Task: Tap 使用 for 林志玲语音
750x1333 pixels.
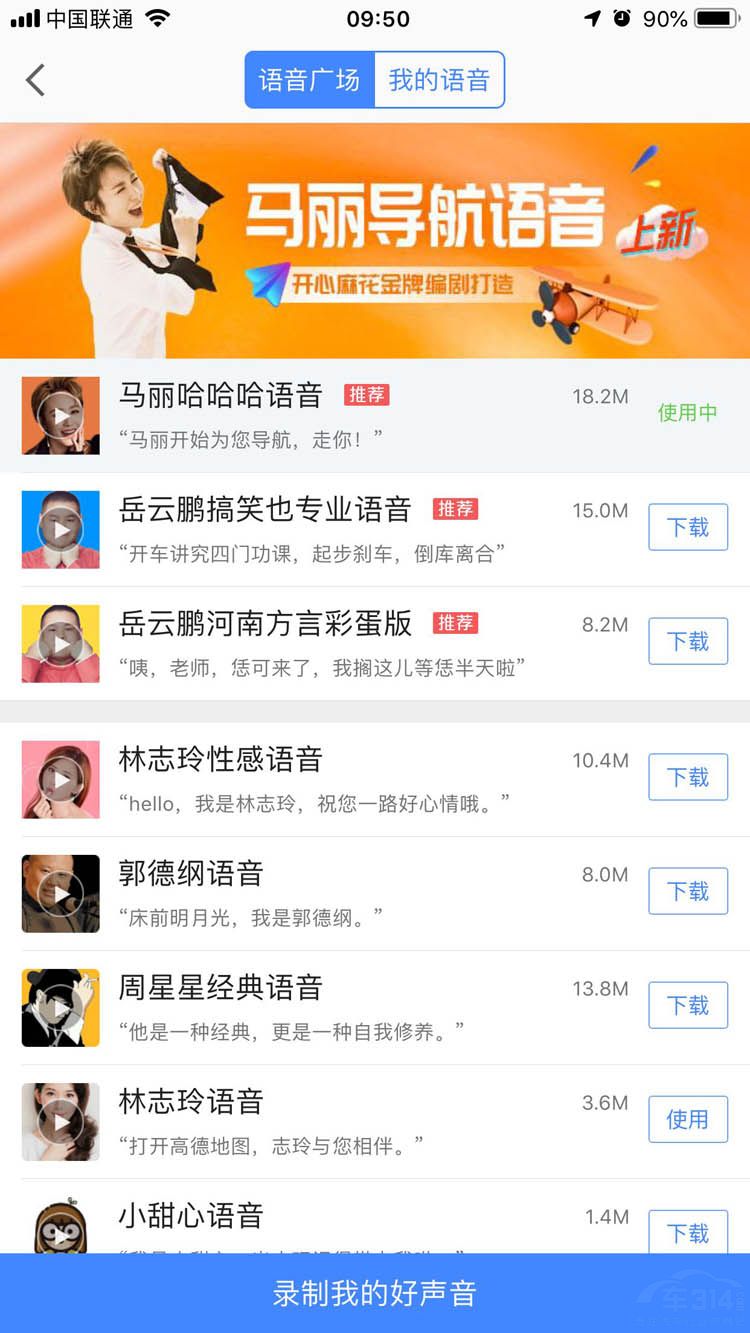Action: pos(688,1119)
